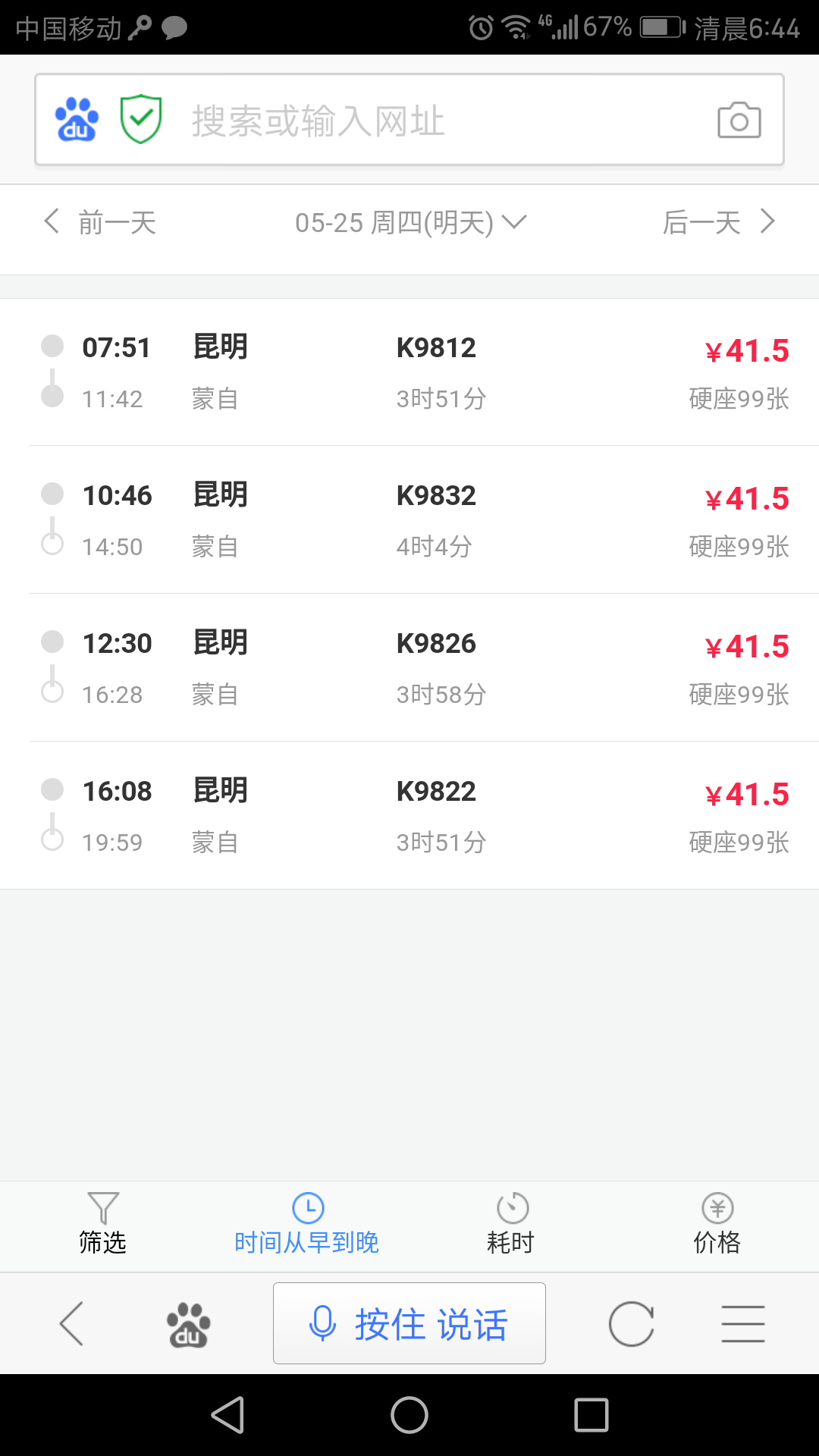This screenshot has width=819, height=1456.
Task: Open train K9812 departing 07:51
Action: [409, 372]
